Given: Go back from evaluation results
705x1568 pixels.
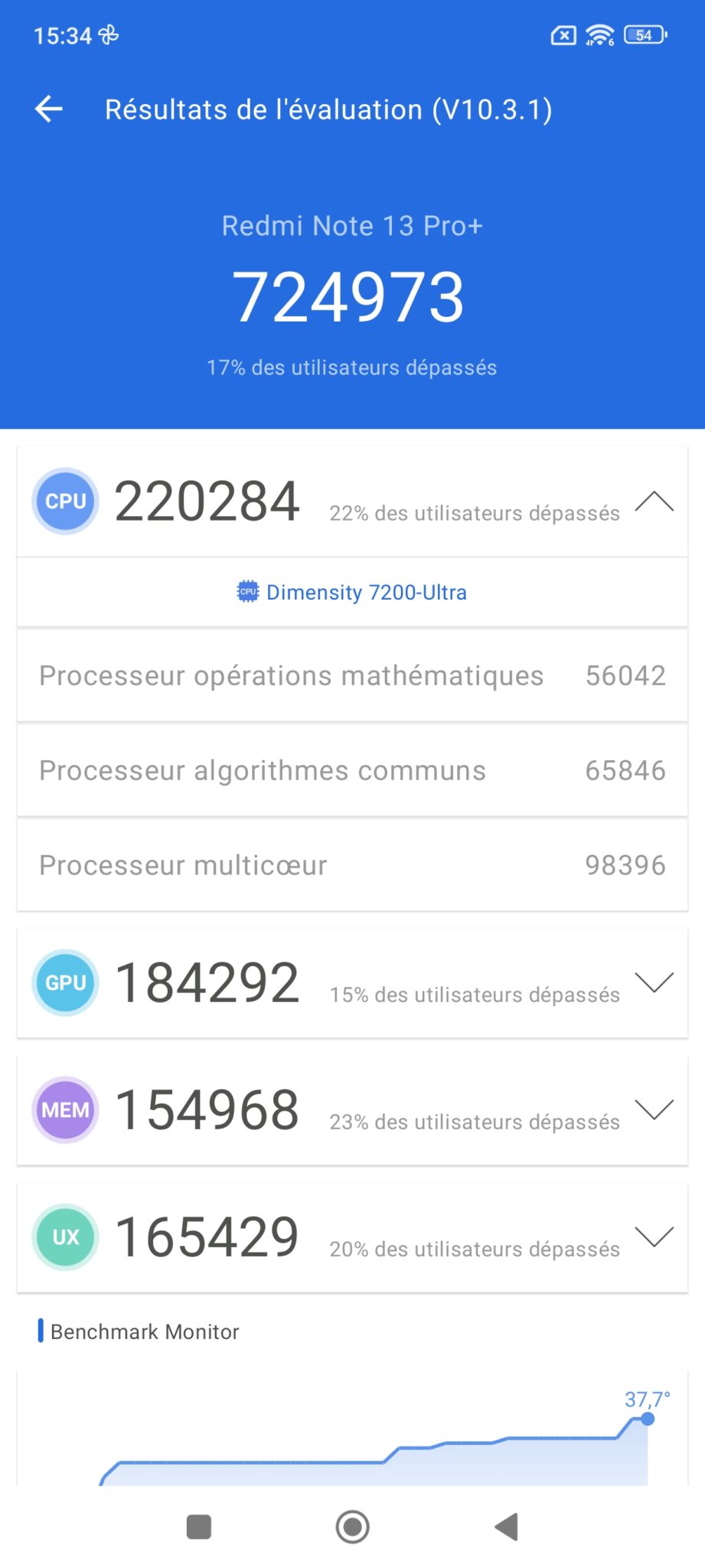Looking at the screenshot, I should tap(49, 109).
